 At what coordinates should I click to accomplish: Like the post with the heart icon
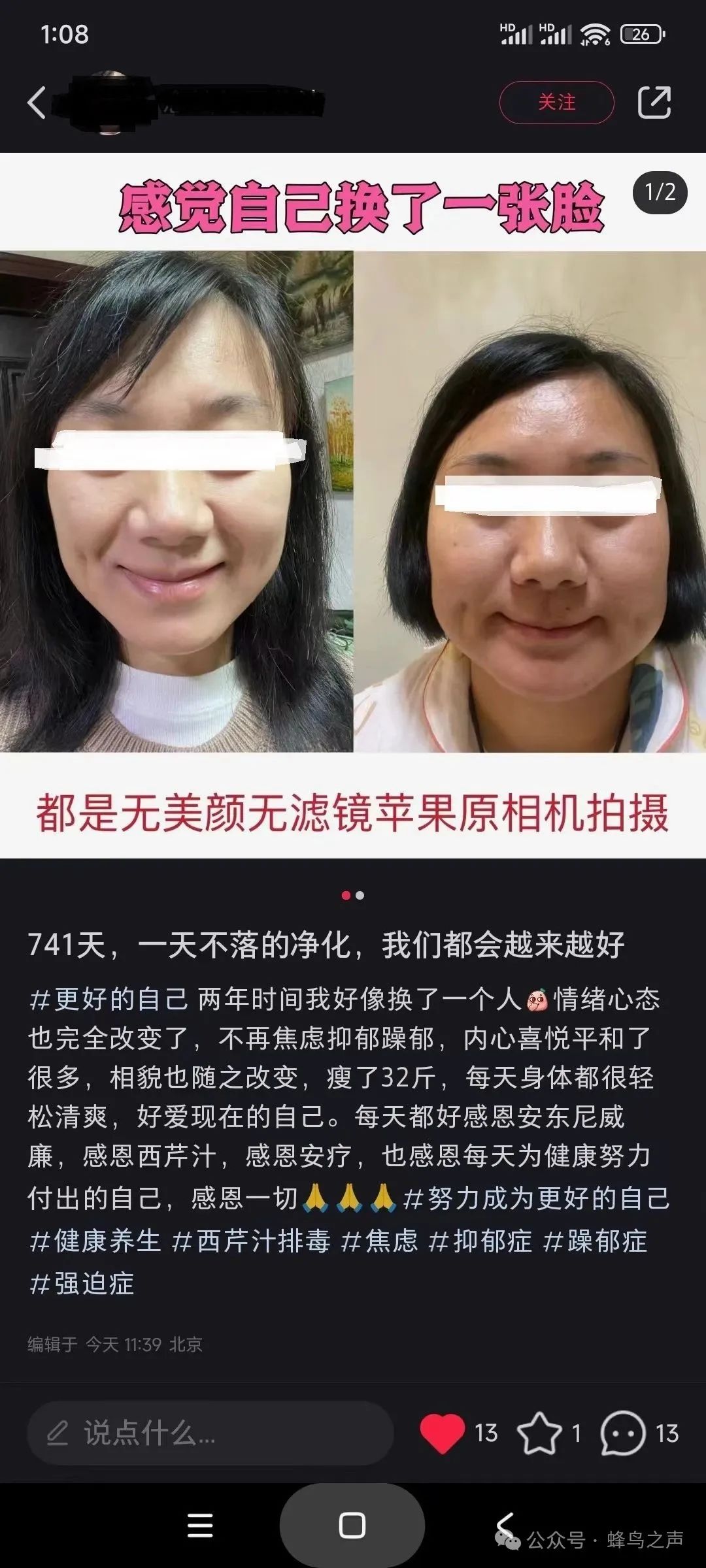point(442,1433)
